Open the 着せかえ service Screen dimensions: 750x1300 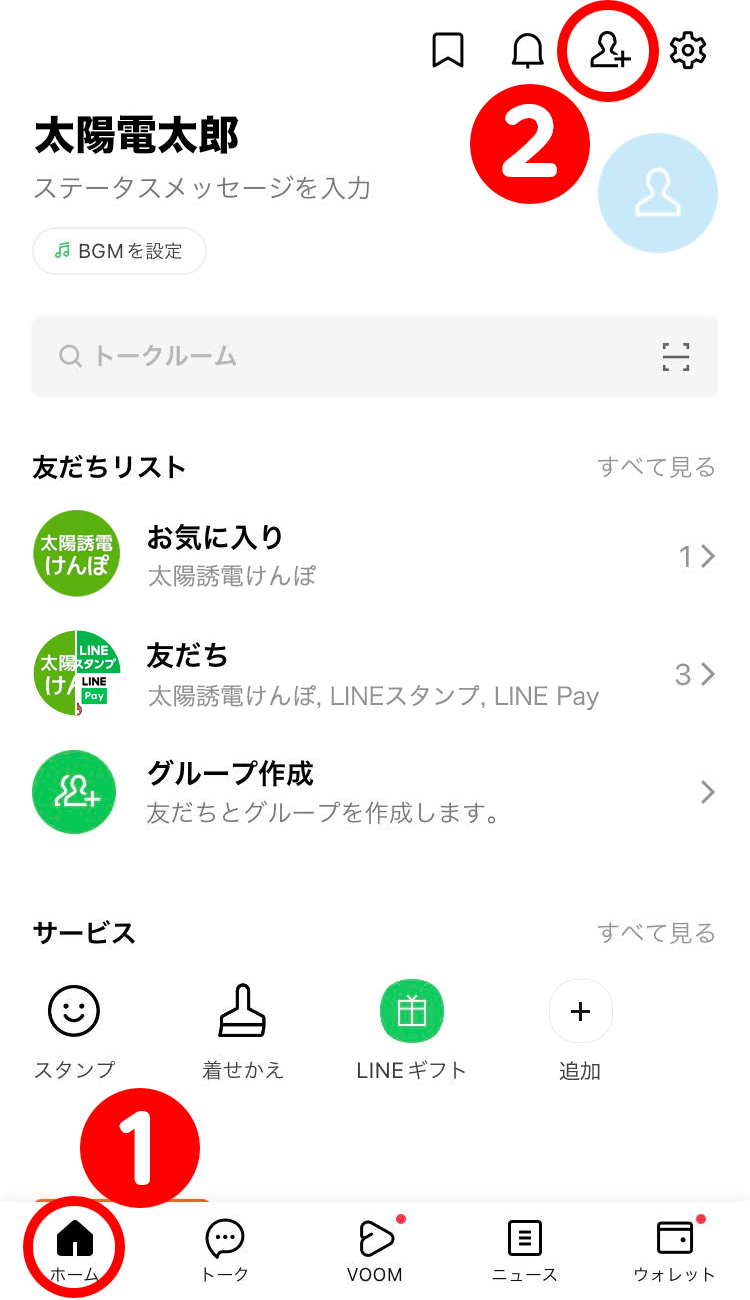[x=243, y=1030]
